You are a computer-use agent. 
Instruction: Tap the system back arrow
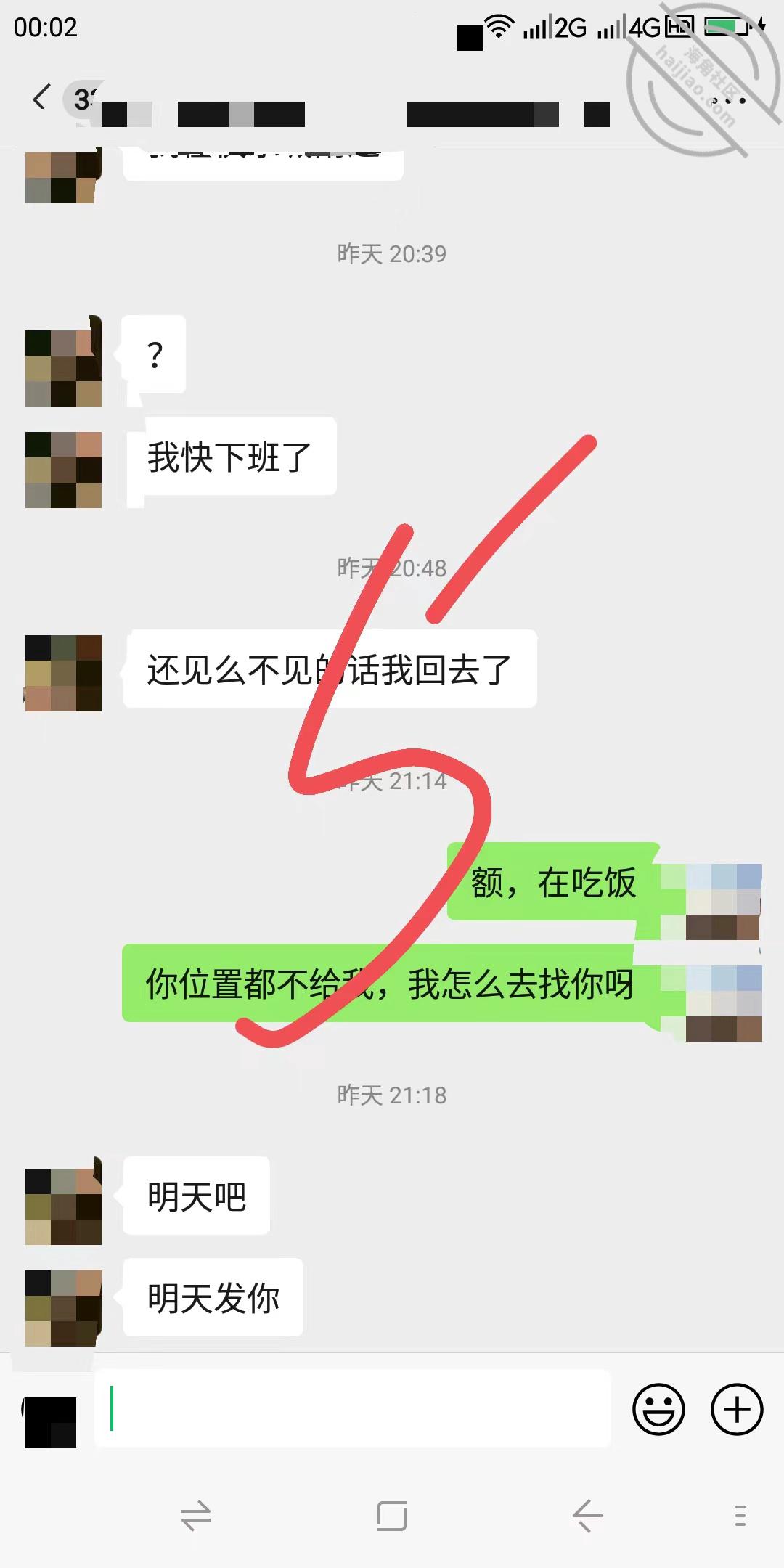tap(588, 1516)
